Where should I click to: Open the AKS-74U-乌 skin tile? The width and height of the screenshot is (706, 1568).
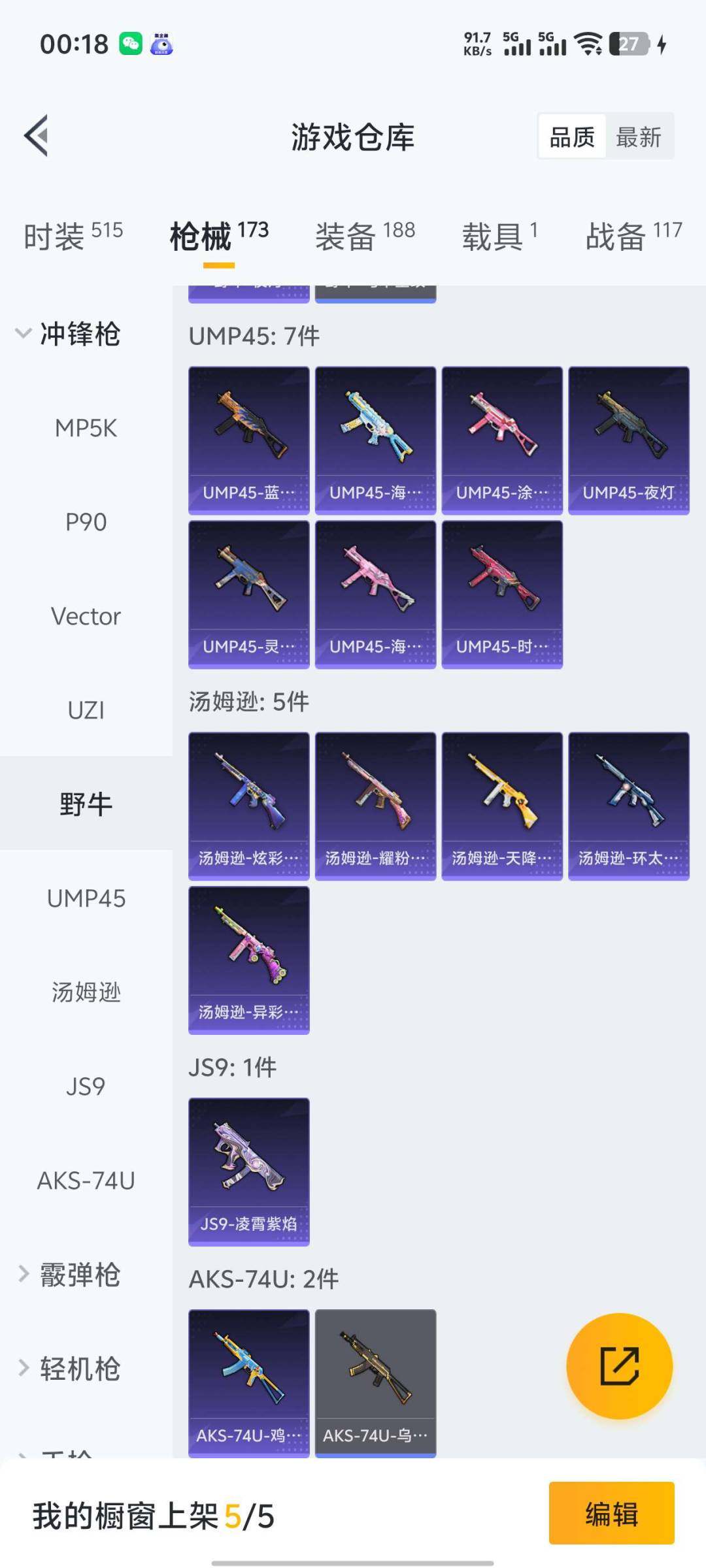pyautogui.click(x=375, y=1382)
